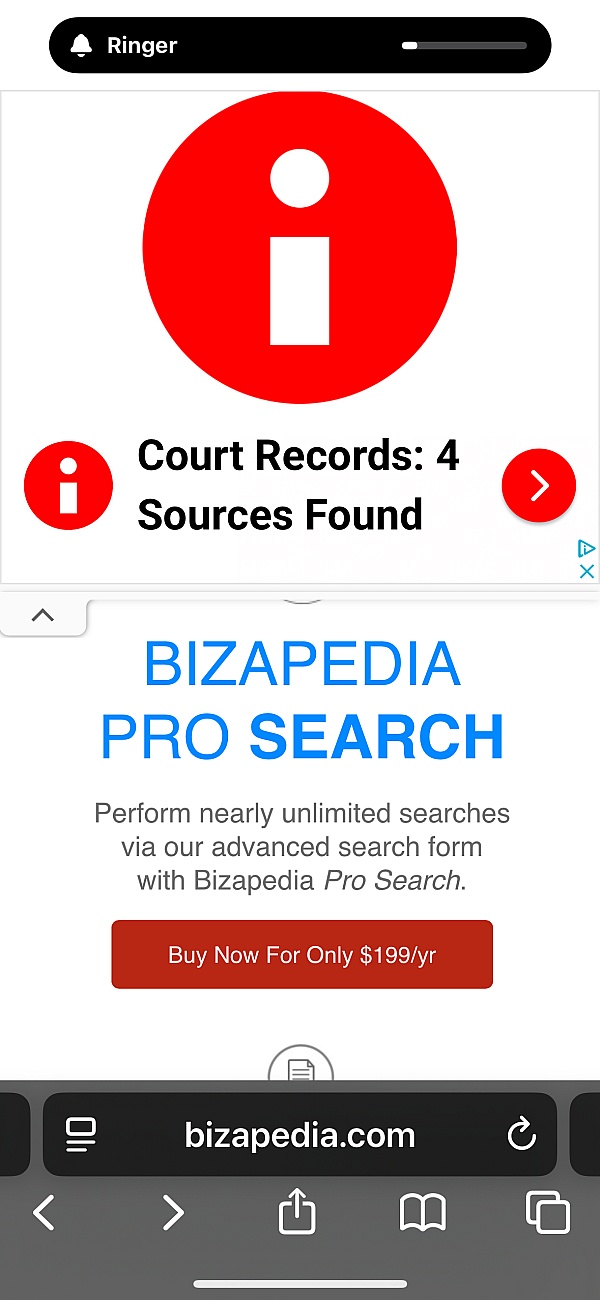
Task: Collapse the ad banner with the chevron
Action: tap(43, 616)
